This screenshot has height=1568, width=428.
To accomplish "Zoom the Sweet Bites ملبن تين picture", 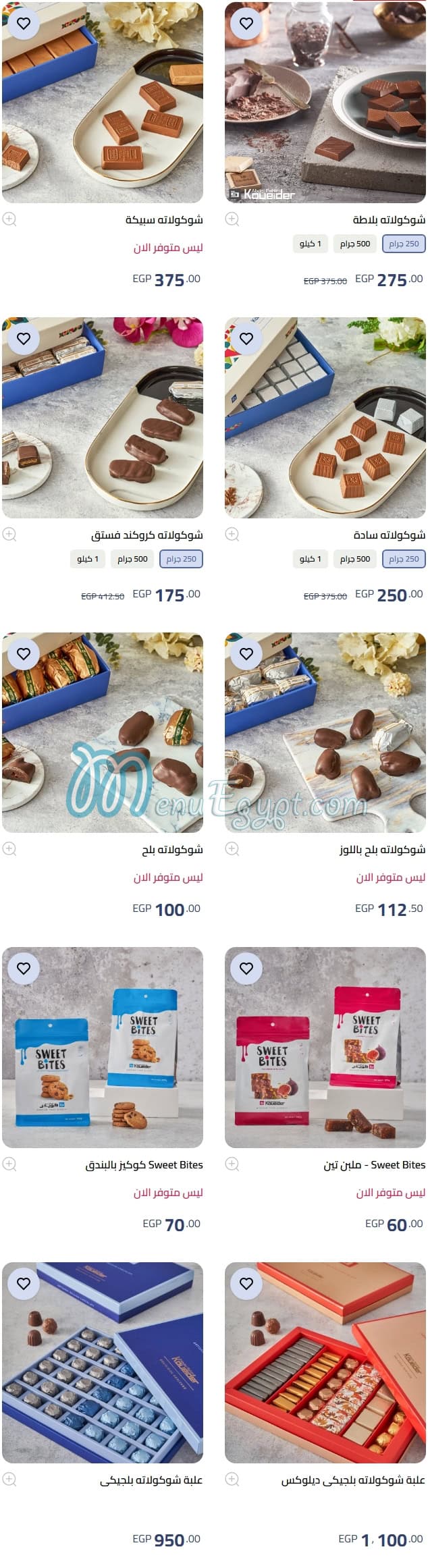I will (232, 1164).
